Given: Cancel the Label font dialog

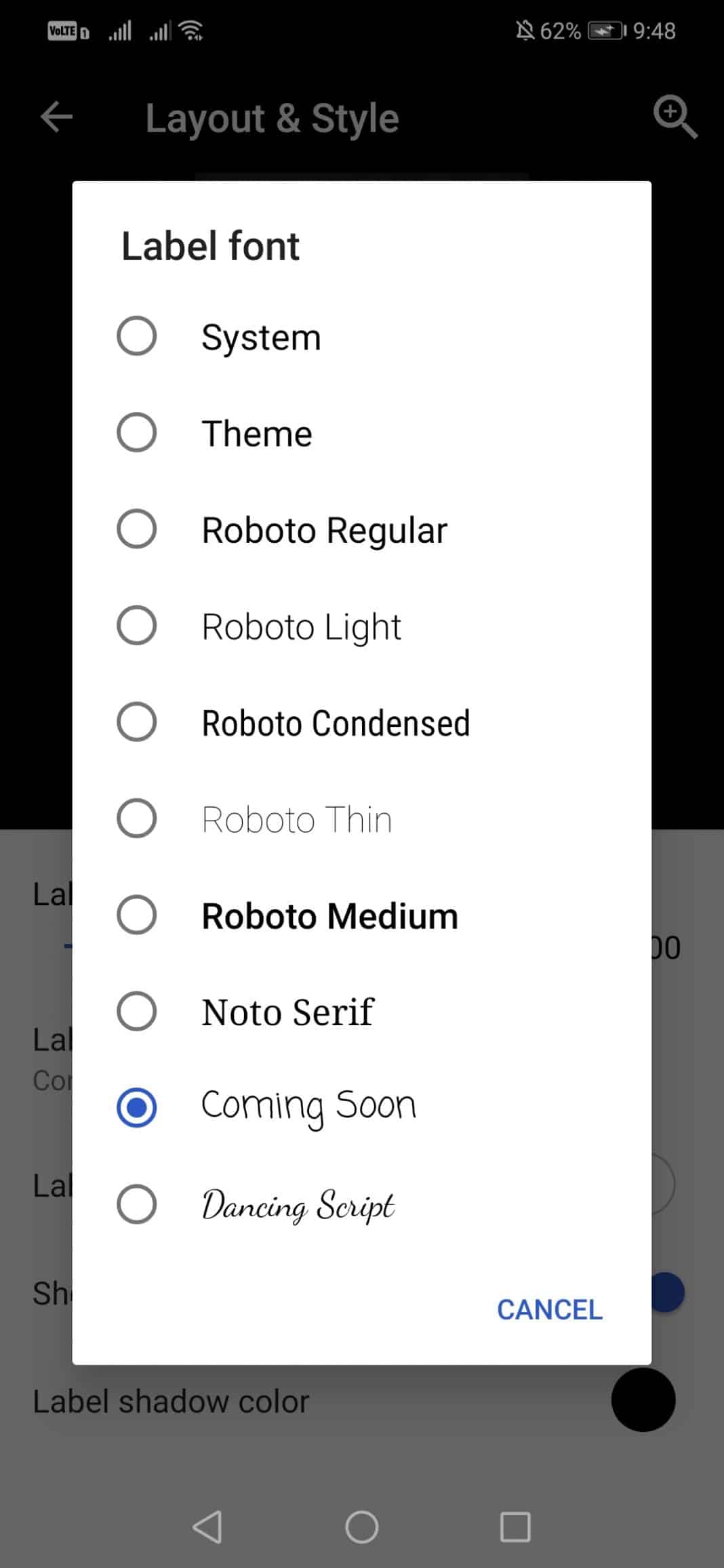Looking at the screenshot, I should 549,1310.
